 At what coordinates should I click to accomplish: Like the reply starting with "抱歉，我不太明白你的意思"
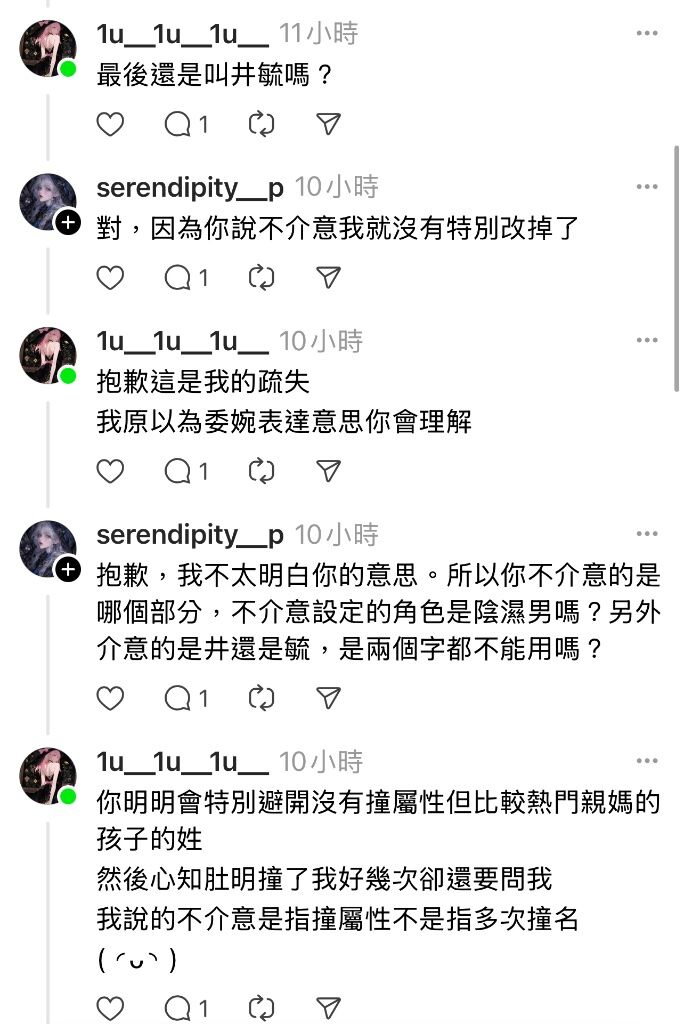[x=110, y=697]
